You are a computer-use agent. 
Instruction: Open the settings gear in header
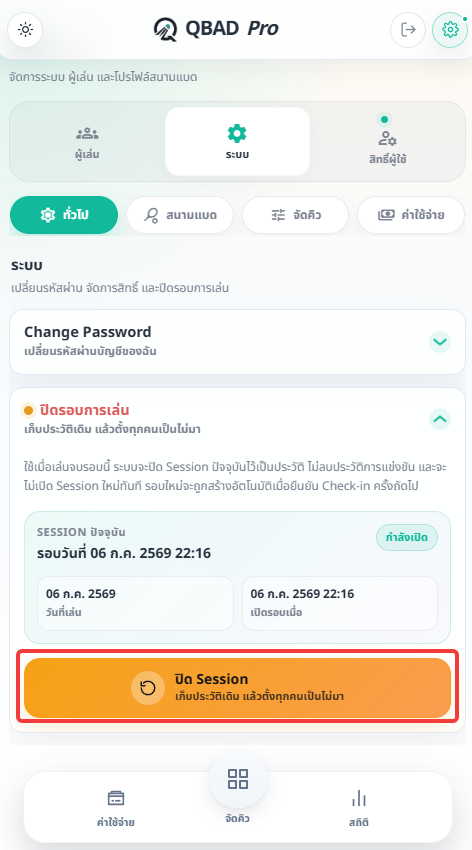click(450, 29)
